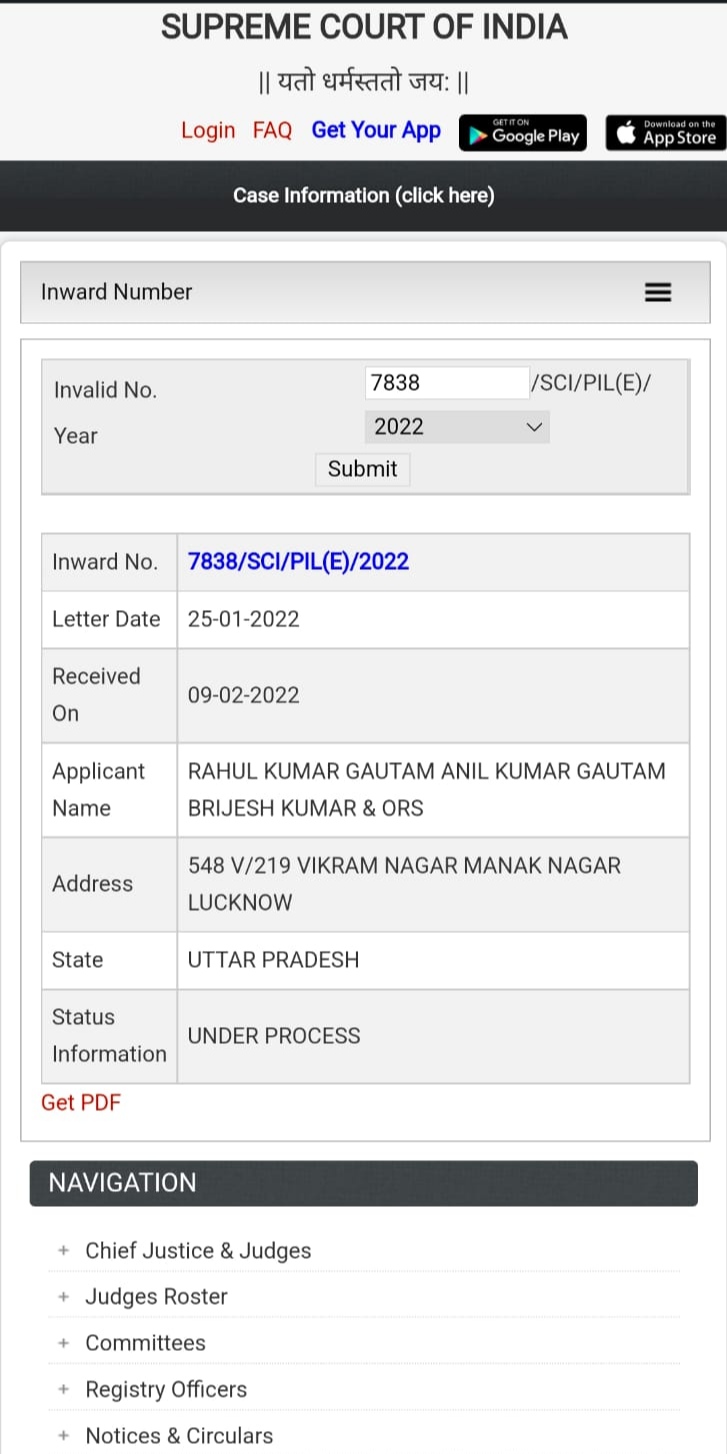Open the Inward Number hamburger menu
This screenshot has width=727, height=1454.
(x=658, y=293)
